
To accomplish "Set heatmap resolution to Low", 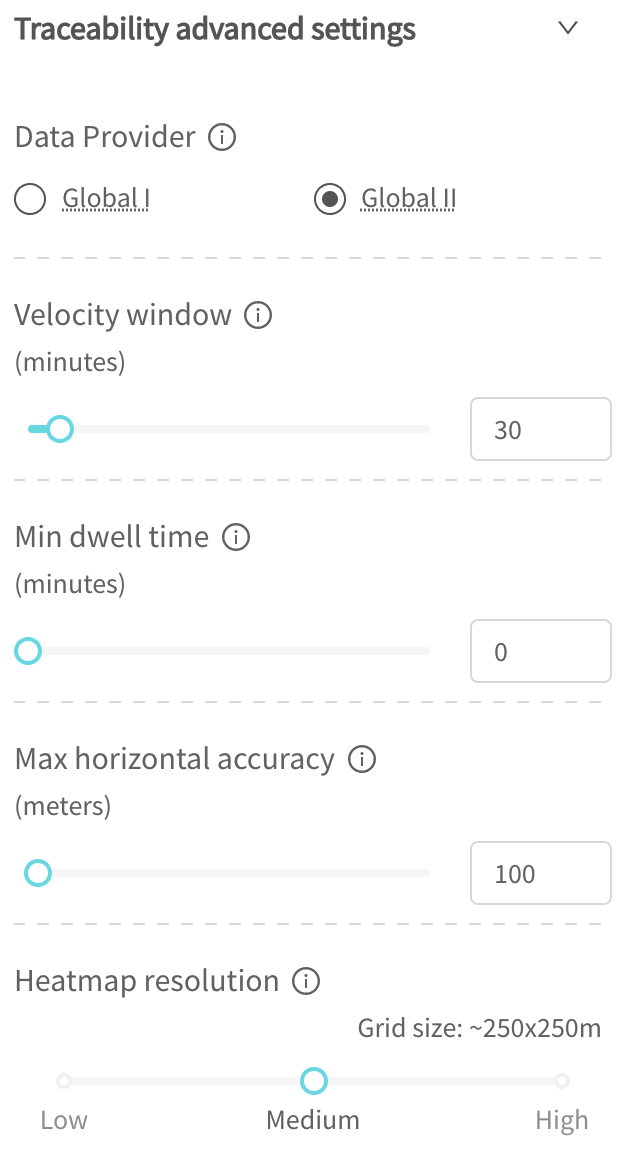I will (x=64, y=1081).
